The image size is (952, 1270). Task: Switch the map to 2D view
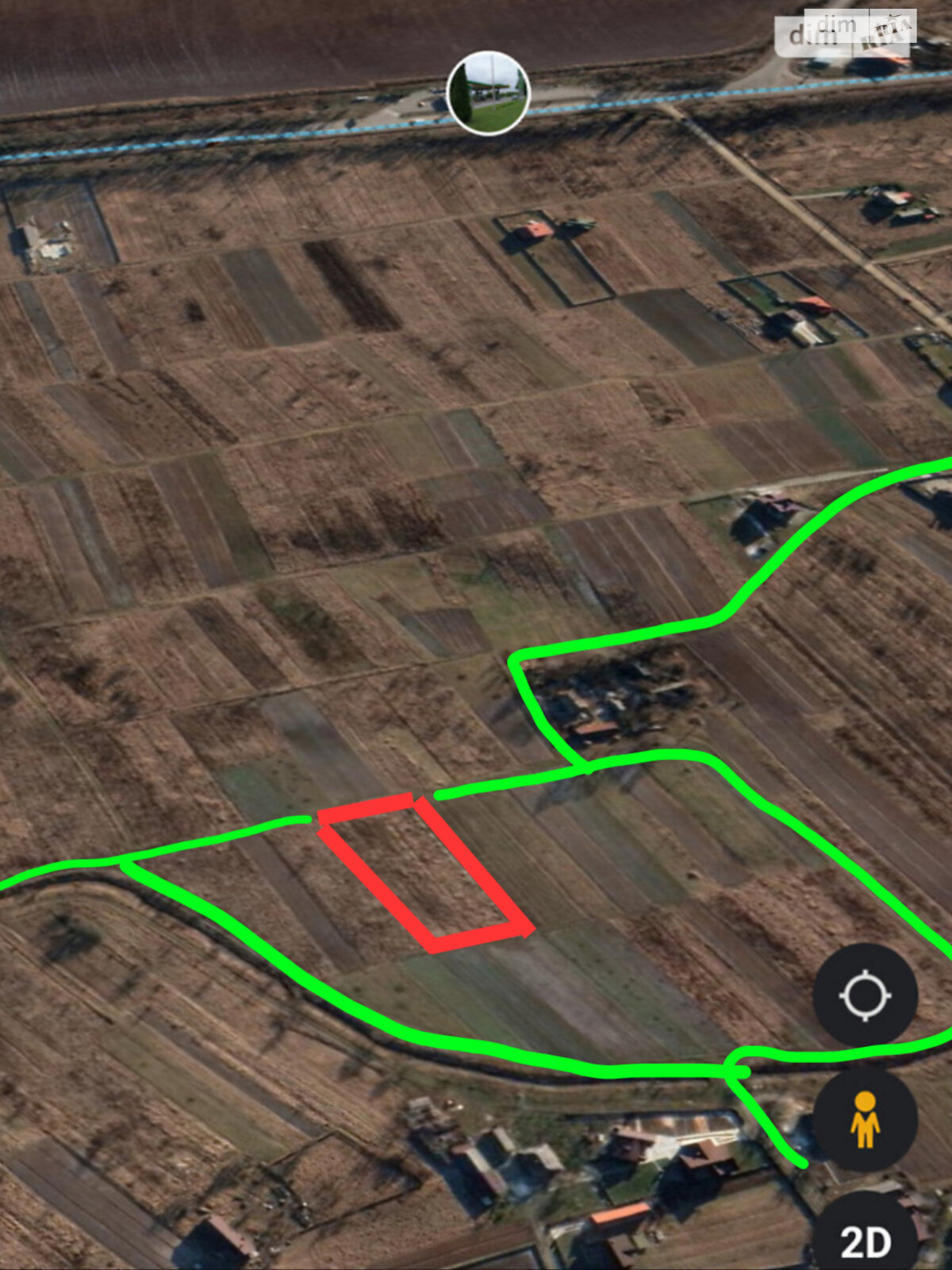point(865,1240)
